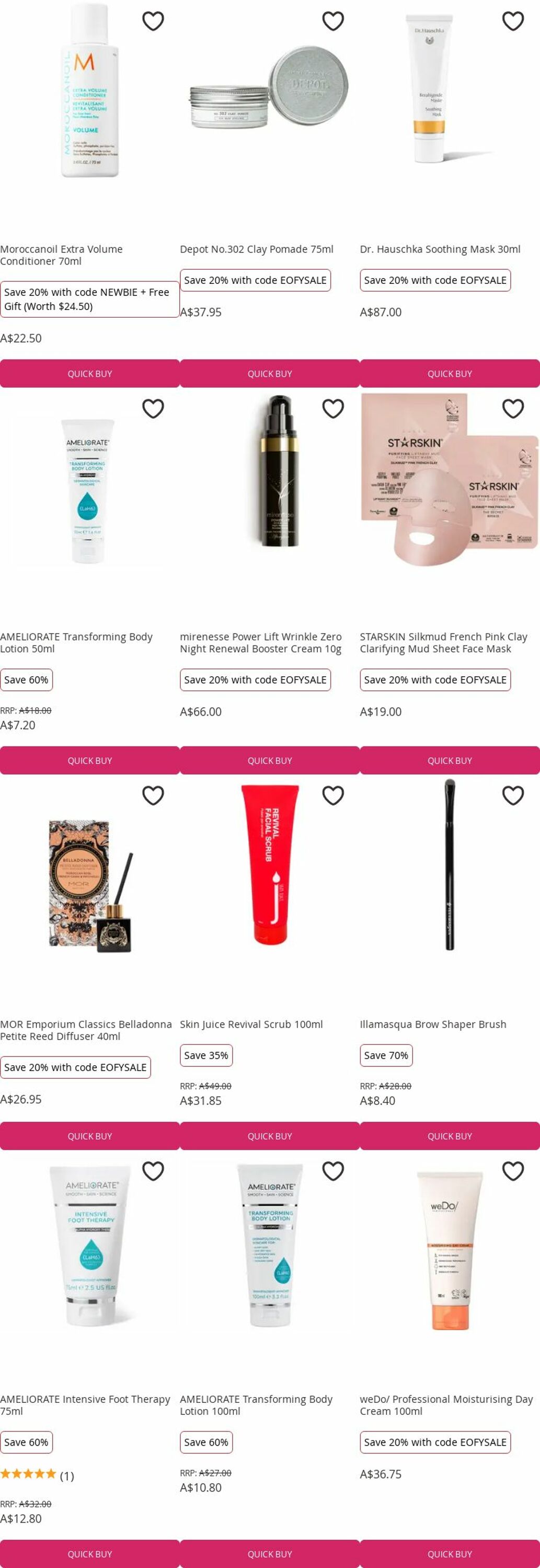This screenshot has height=1568, width=540.
Task: Favorite AMELIORATE Transforming Body Lotion 100ml
Action: 333,1171
